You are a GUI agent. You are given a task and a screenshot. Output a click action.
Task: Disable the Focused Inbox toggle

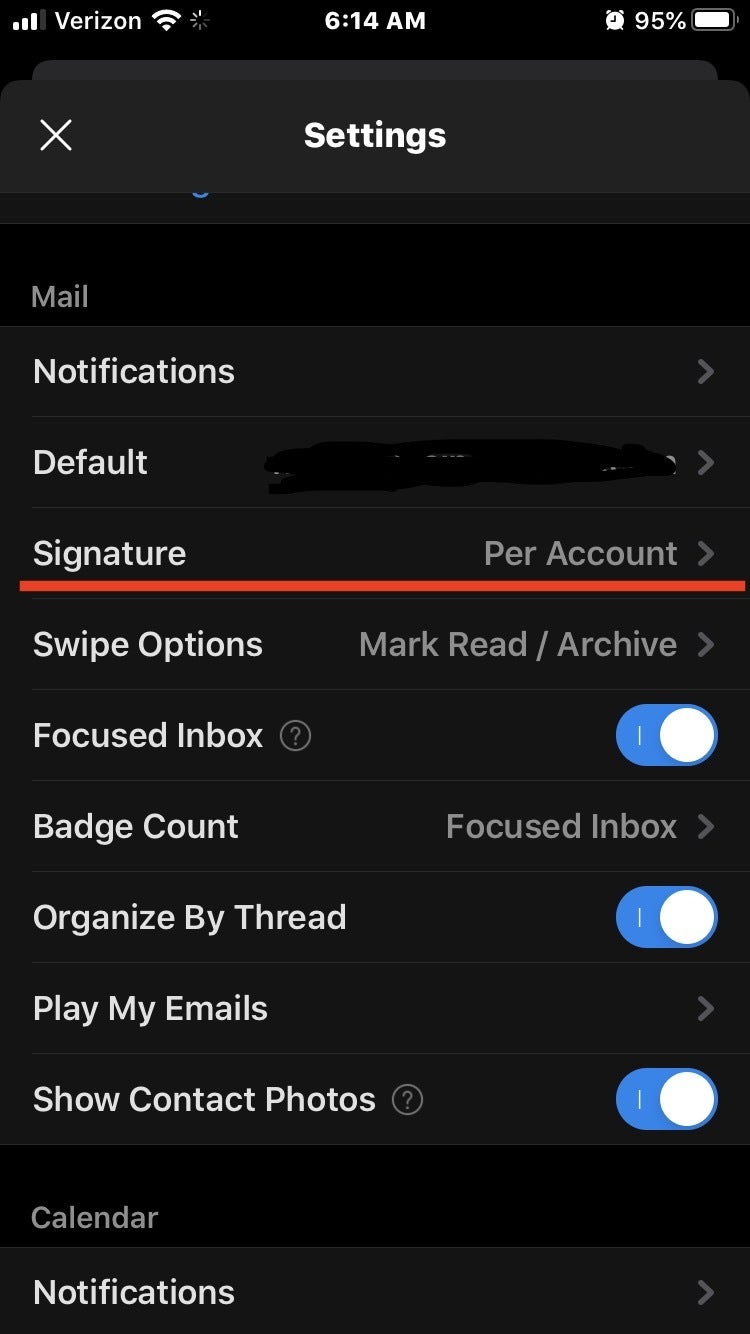point(666,736)
